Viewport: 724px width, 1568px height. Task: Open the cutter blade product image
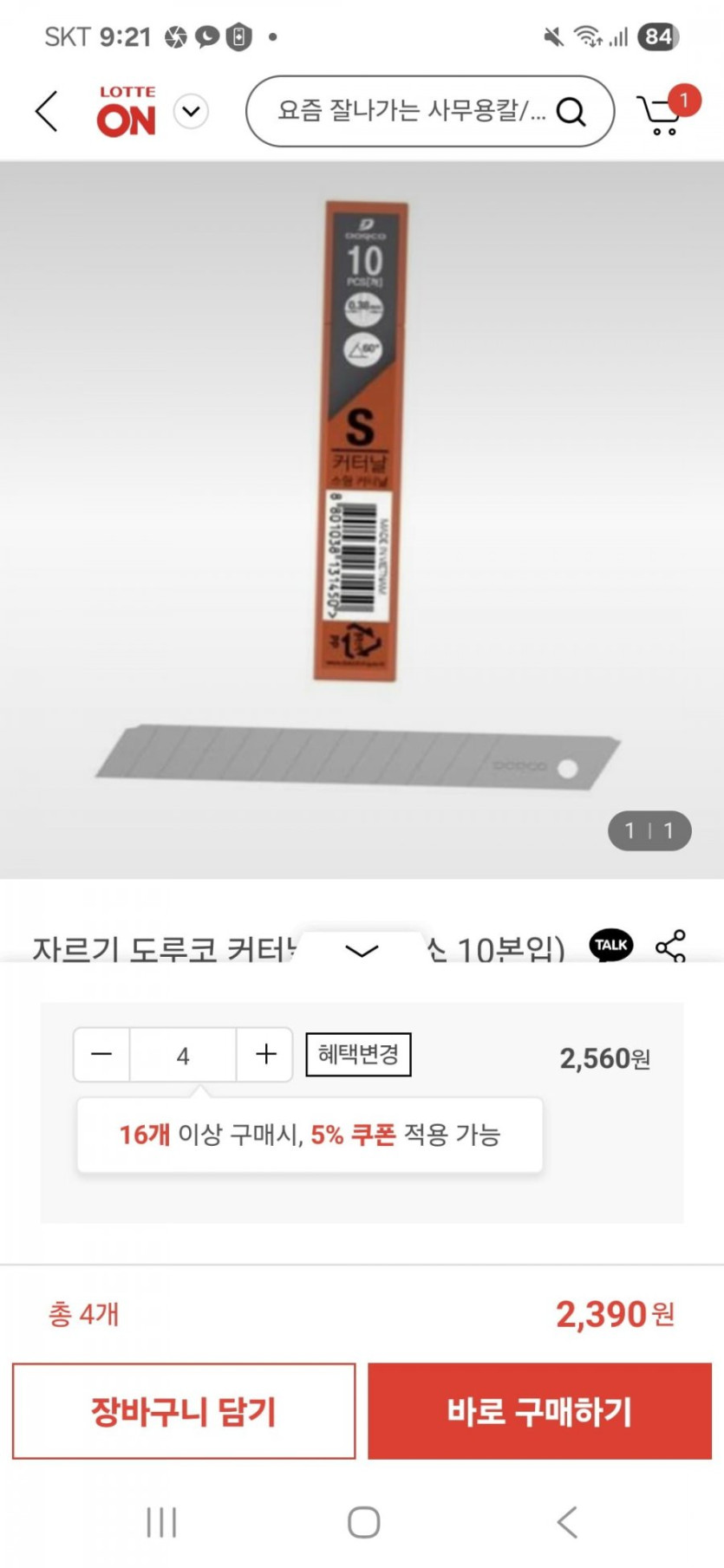click(x=361, y=518)
